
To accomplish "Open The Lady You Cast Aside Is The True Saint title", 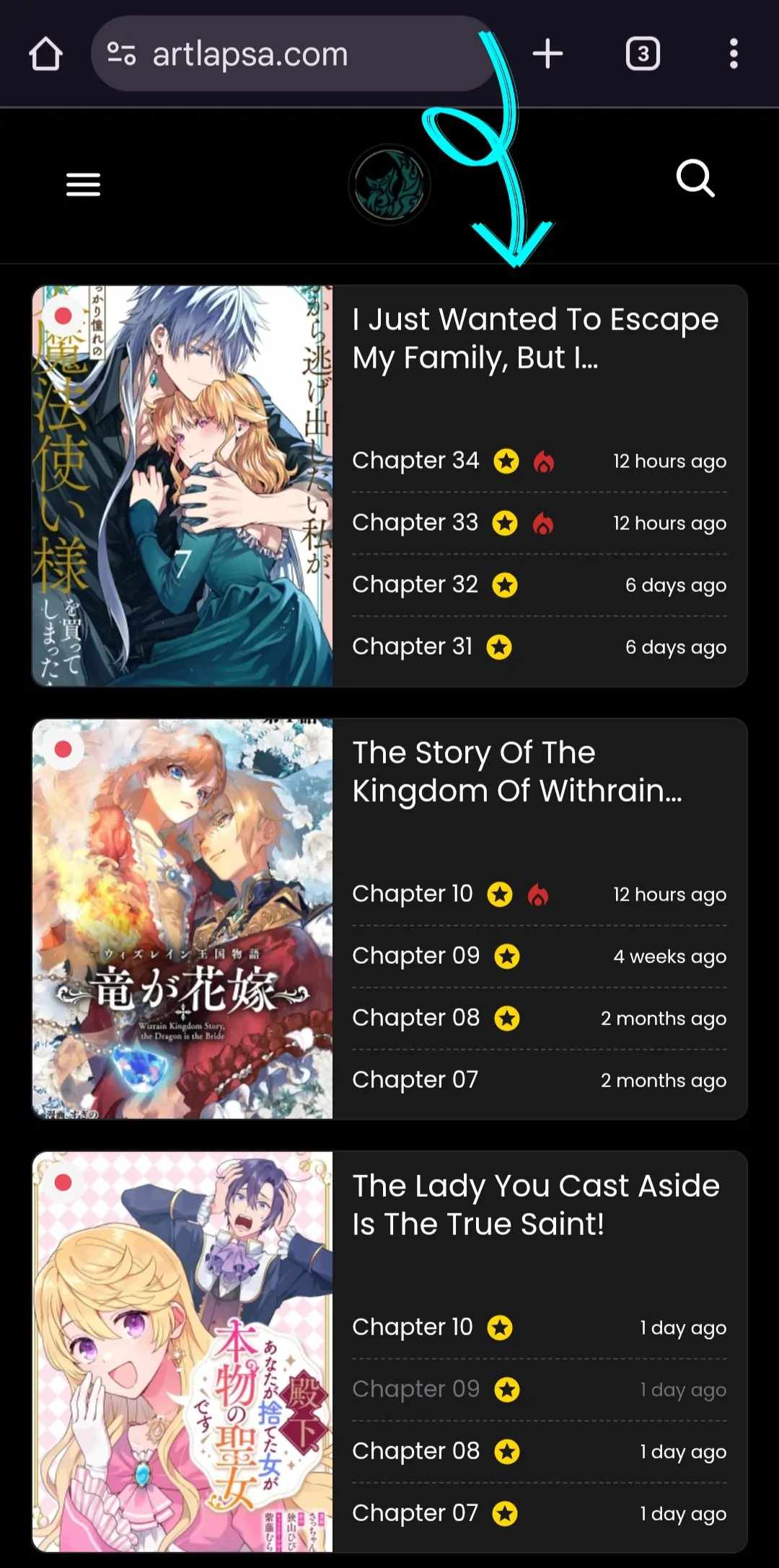I will [x=536, y=1205].
